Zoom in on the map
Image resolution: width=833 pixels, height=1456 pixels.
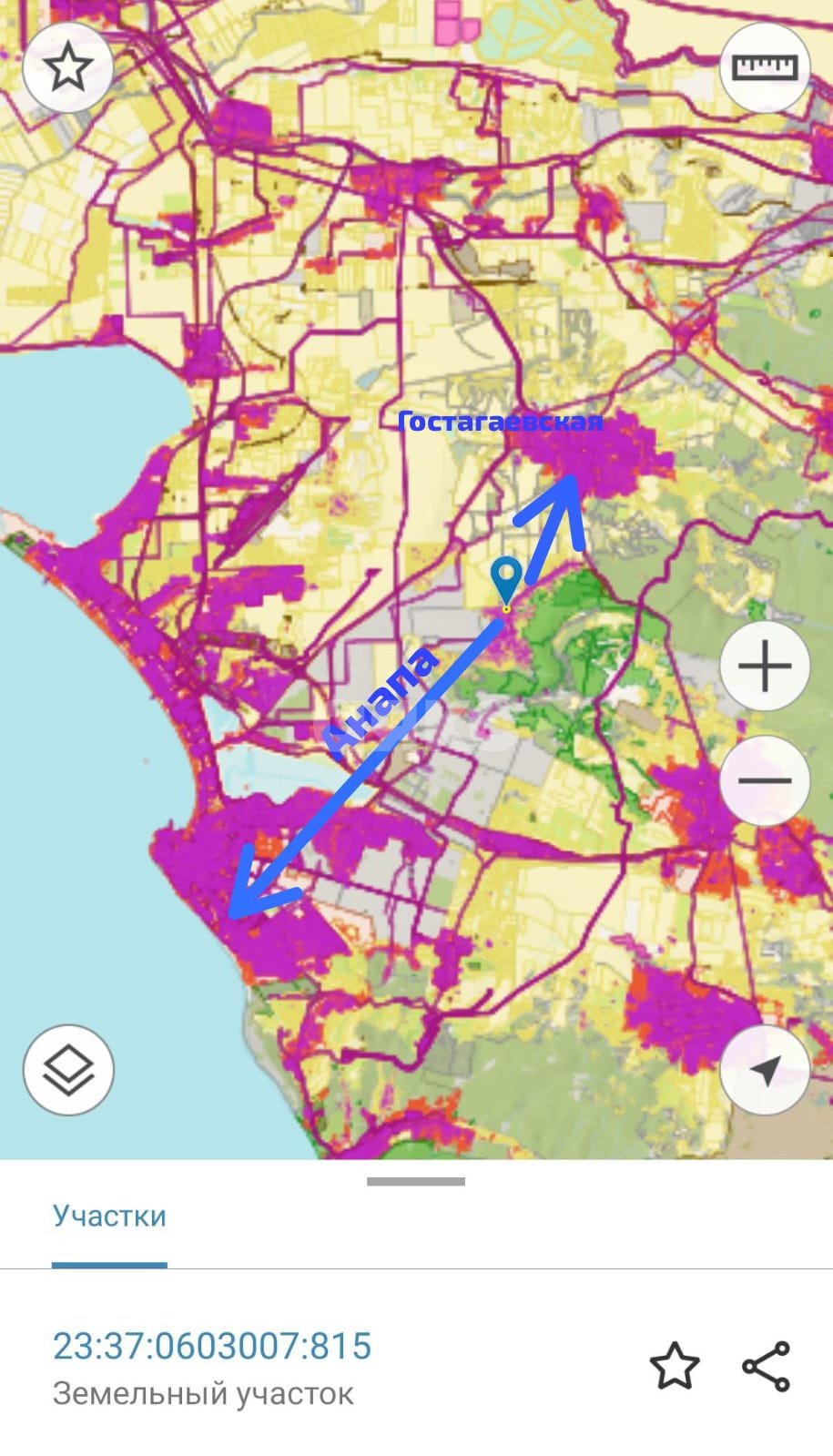point(765,667)
